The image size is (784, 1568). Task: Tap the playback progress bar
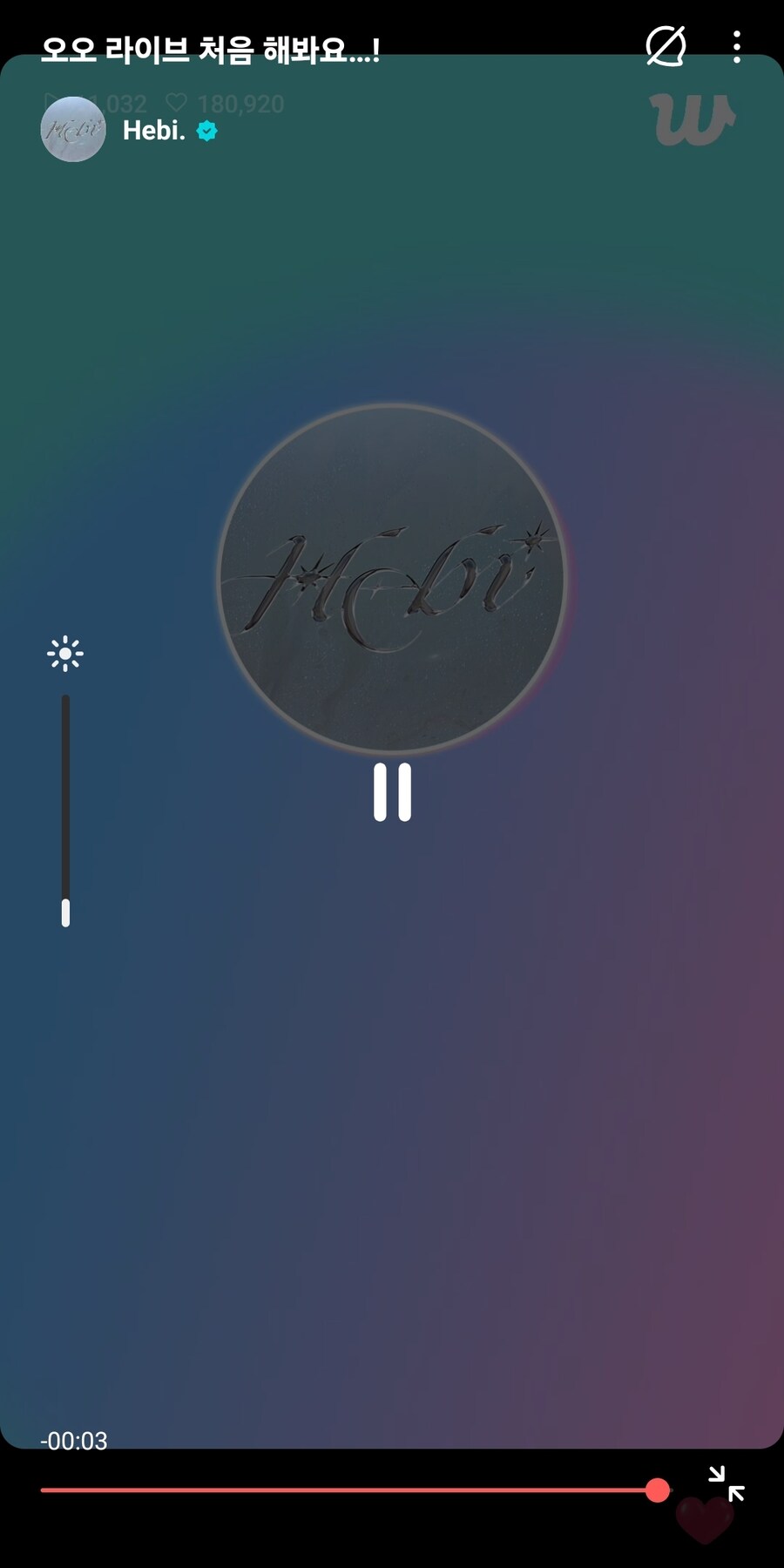348,1490
